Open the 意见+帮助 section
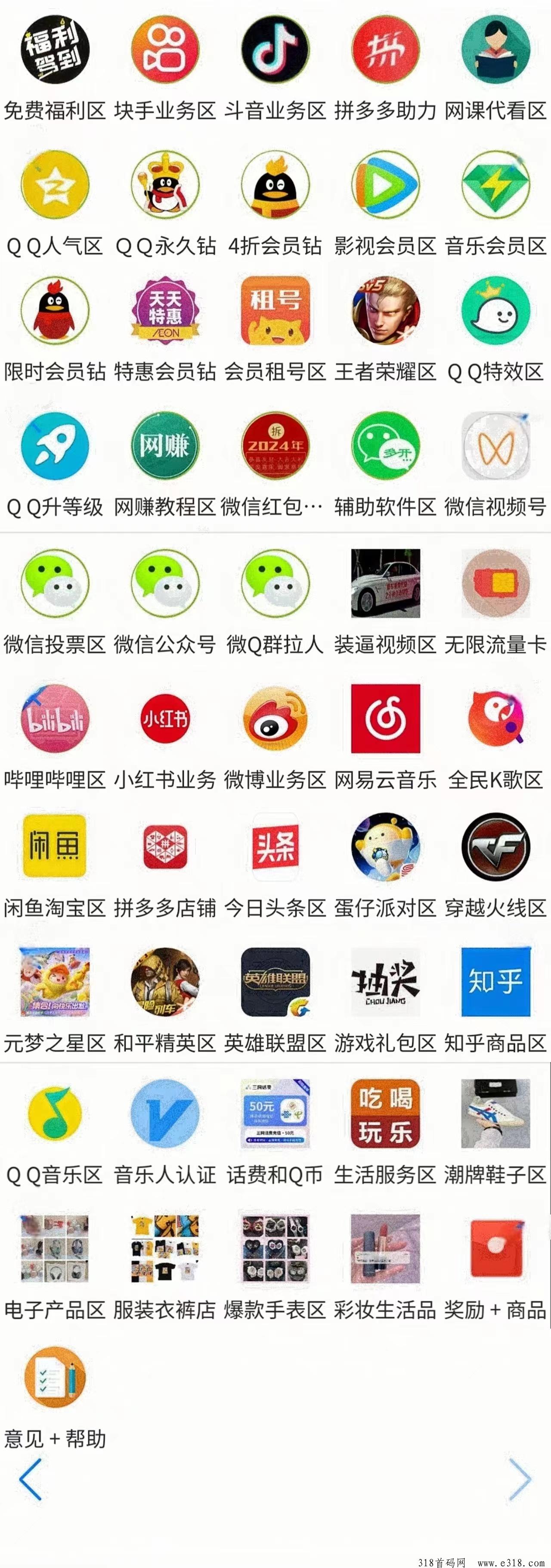This screenshot has width=551, height=1568. (x=55, y=1378)
